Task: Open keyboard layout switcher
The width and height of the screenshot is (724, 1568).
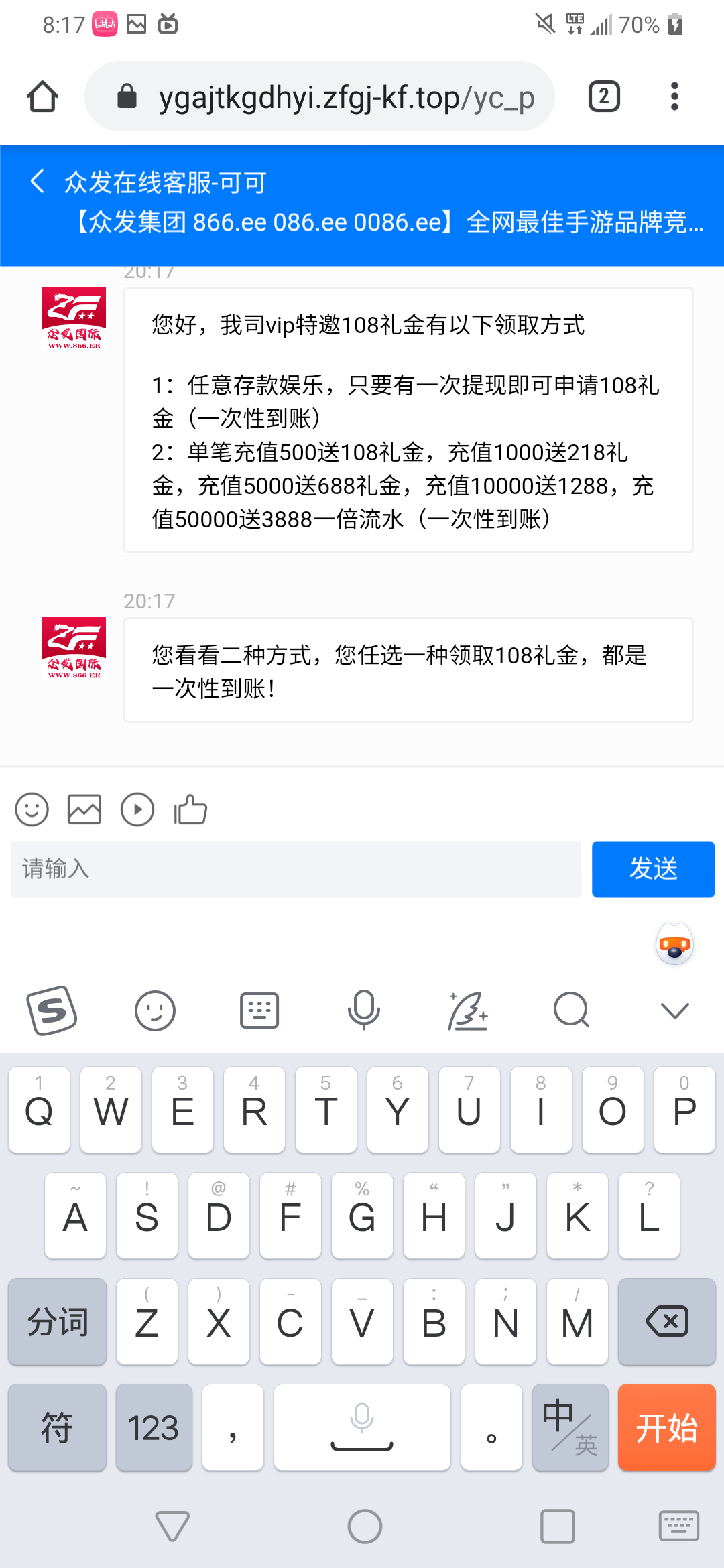Action: click(x=259, y=1010)
